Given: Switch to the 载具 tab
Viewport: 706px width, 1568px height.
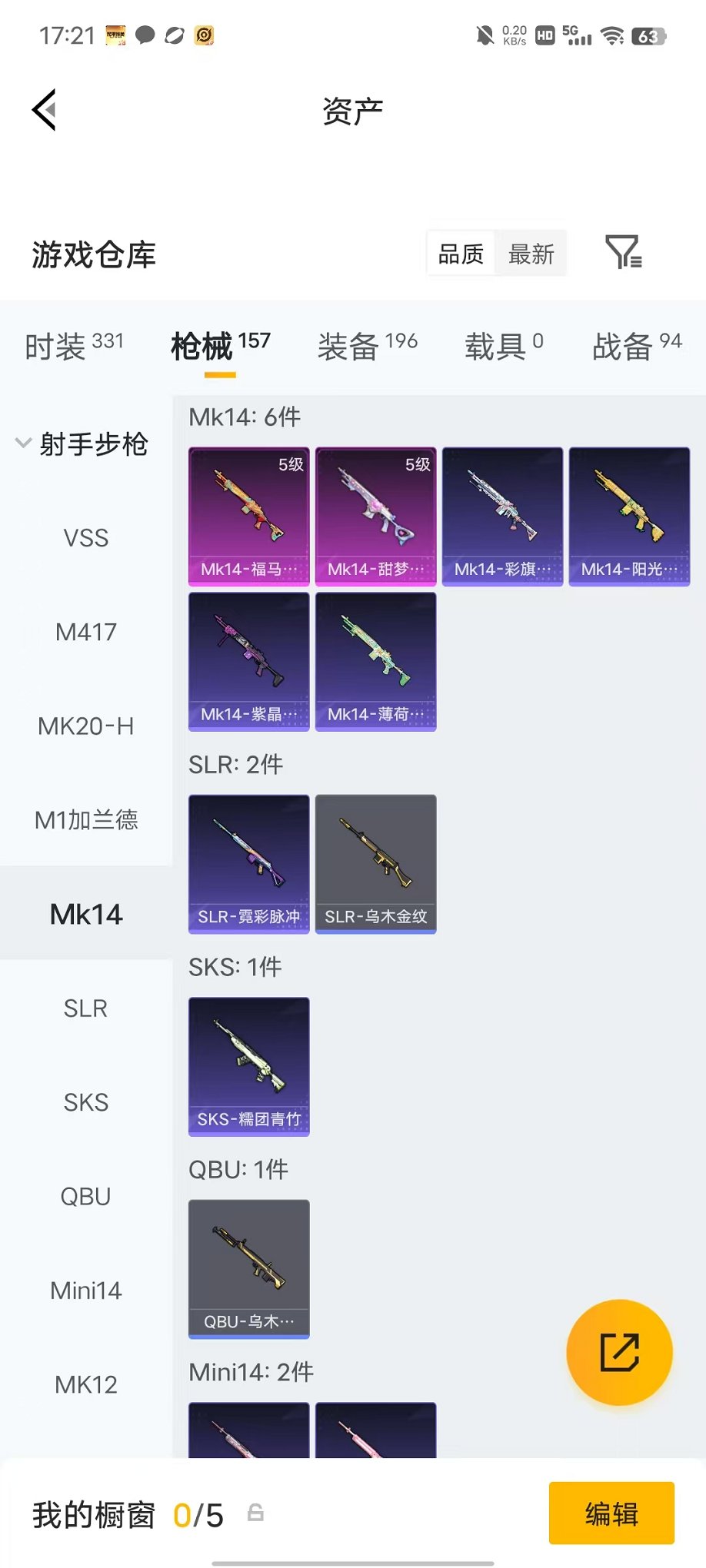Looking at the screenshot, I should pyautogui.click(x=504, y=346).
